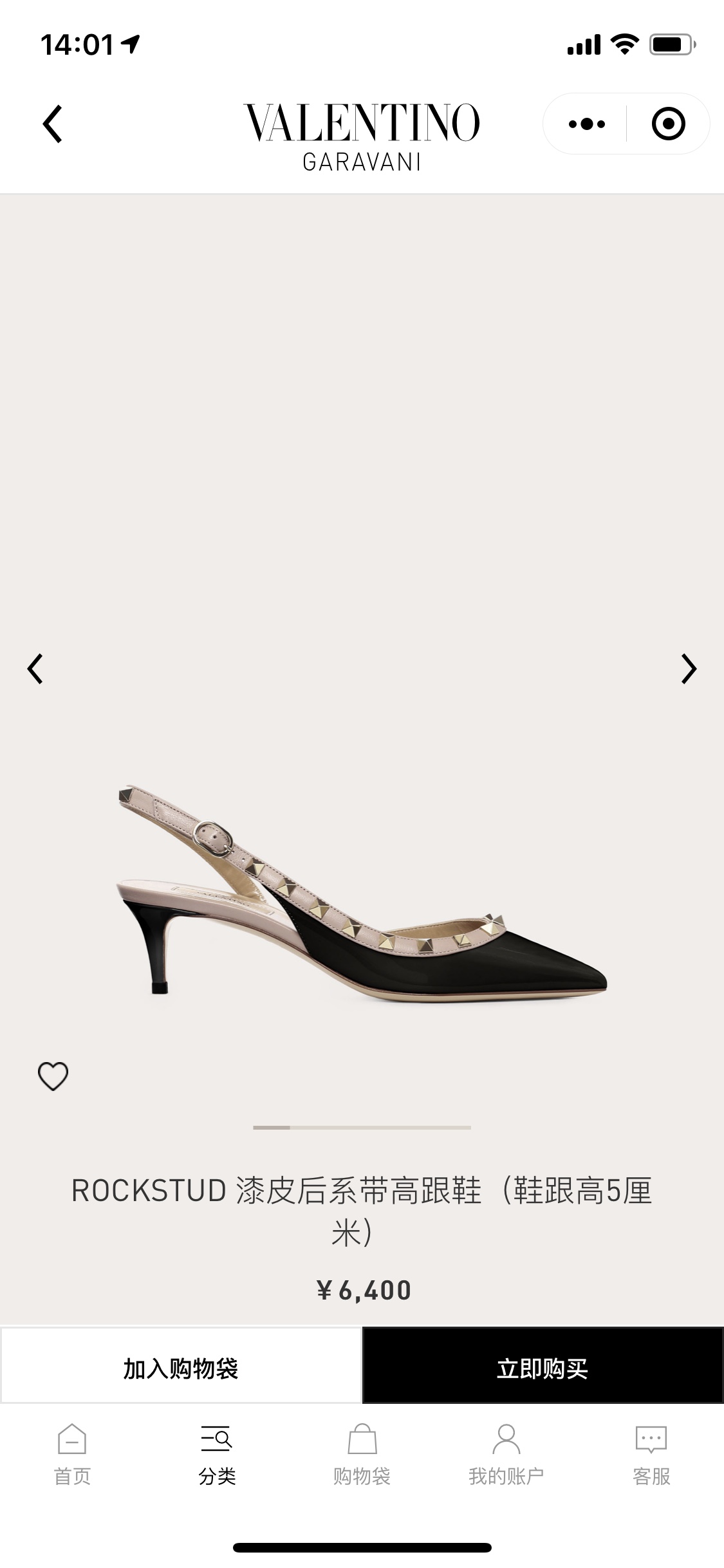Go back using the top-left arrow
The image size is (724, 1568).
tap(53, 124)
